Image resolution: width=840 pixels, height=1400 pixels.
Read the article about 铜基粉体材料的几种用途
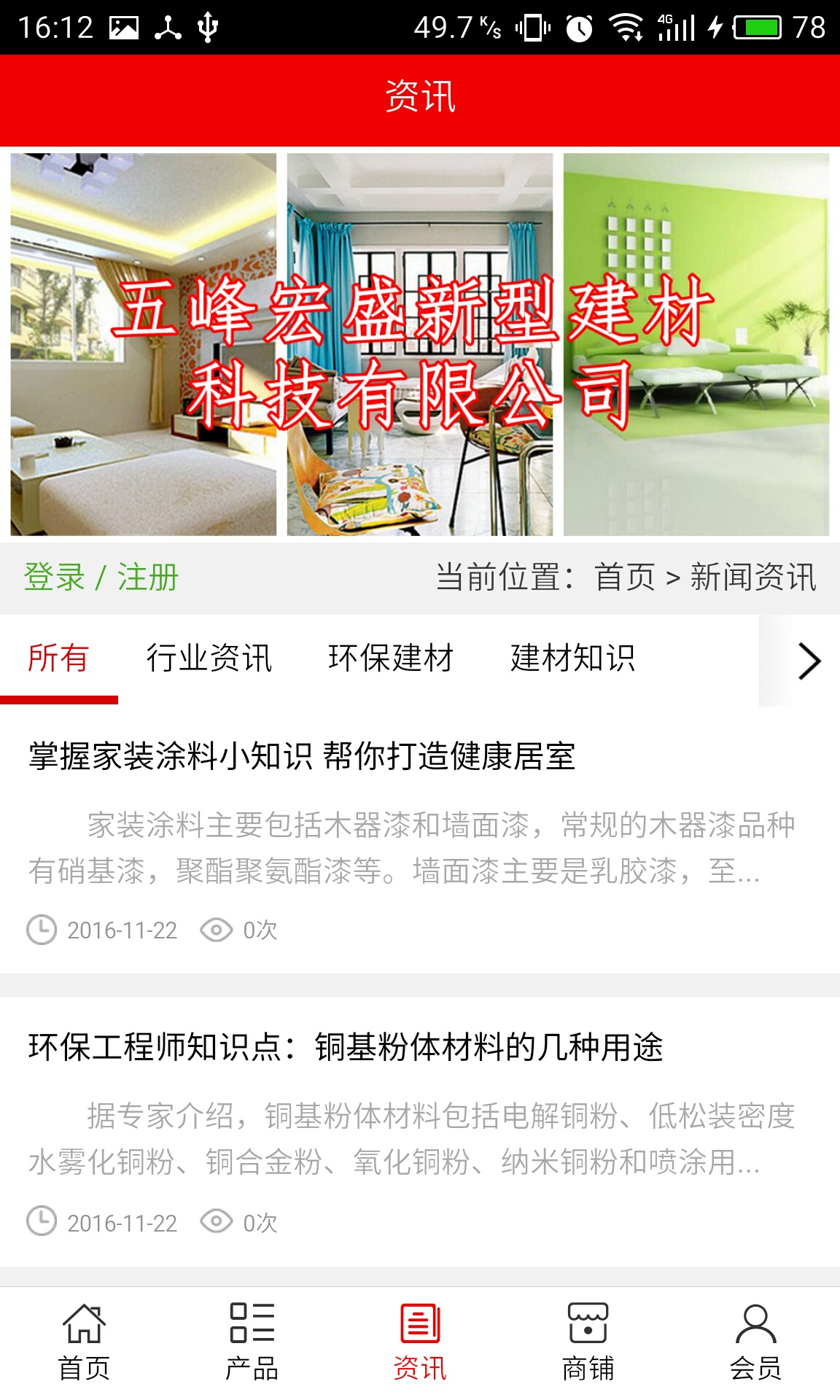coord(346,1048)
